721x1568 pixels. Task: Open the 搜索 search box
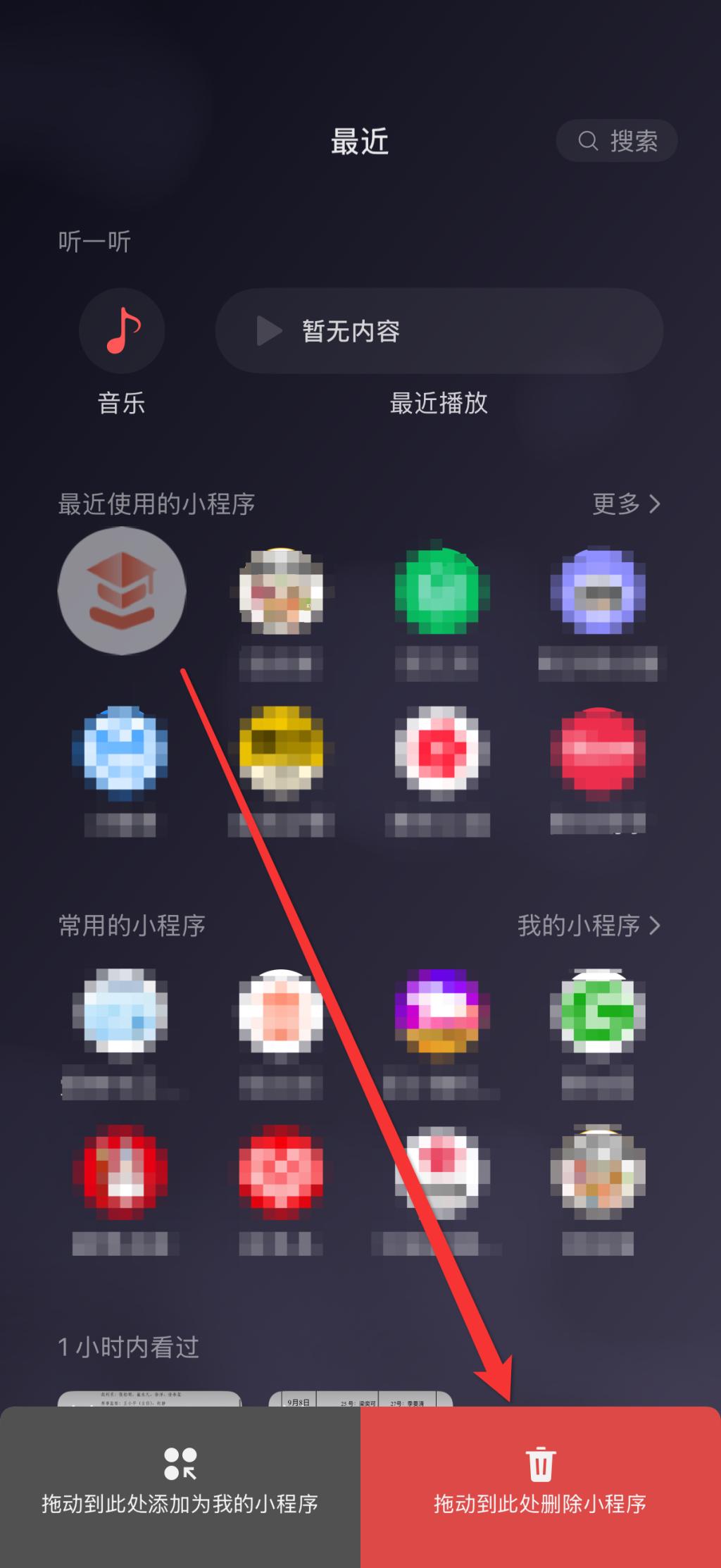pyautogui.click(x=617, y=141)
